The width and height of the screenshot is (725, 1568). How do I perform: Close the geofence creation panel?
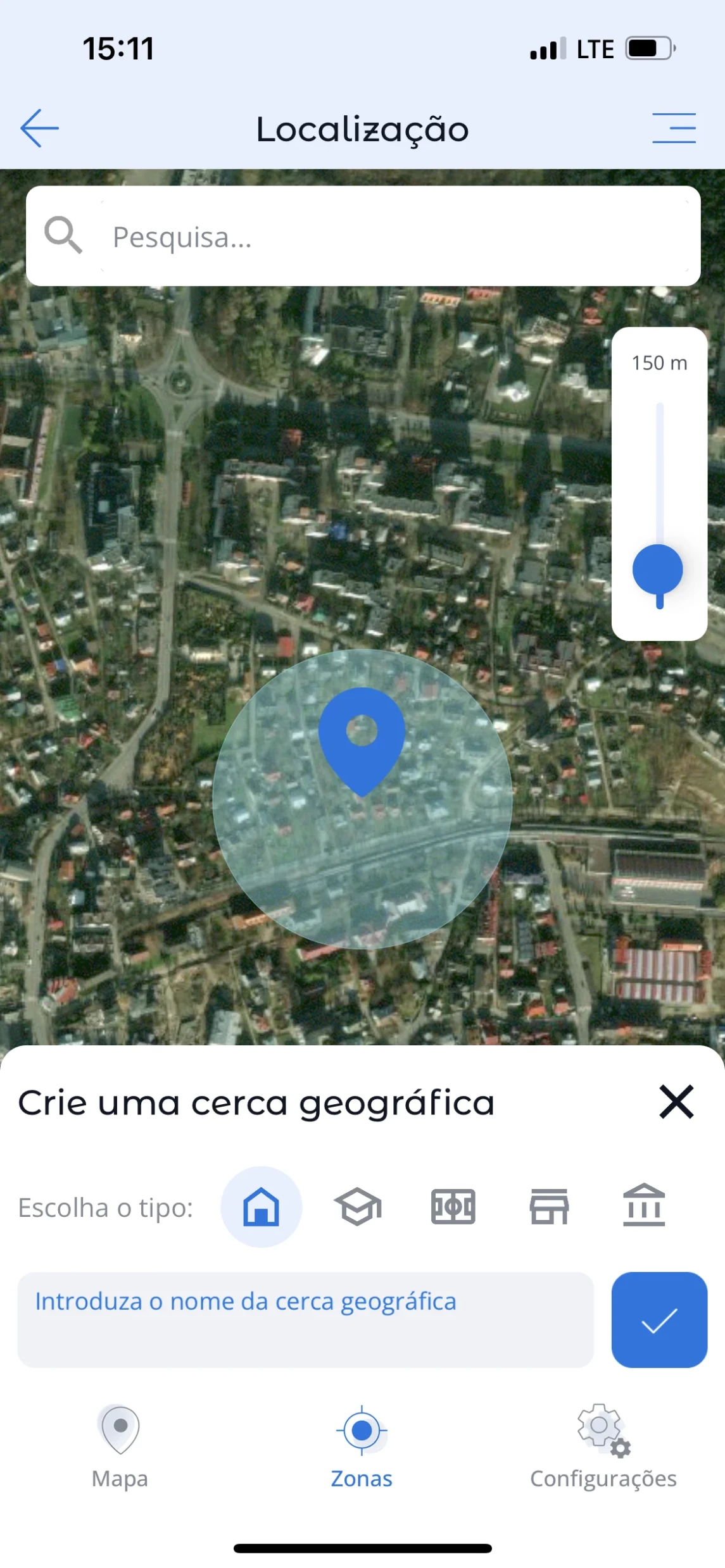click(x=676, y=1102)
